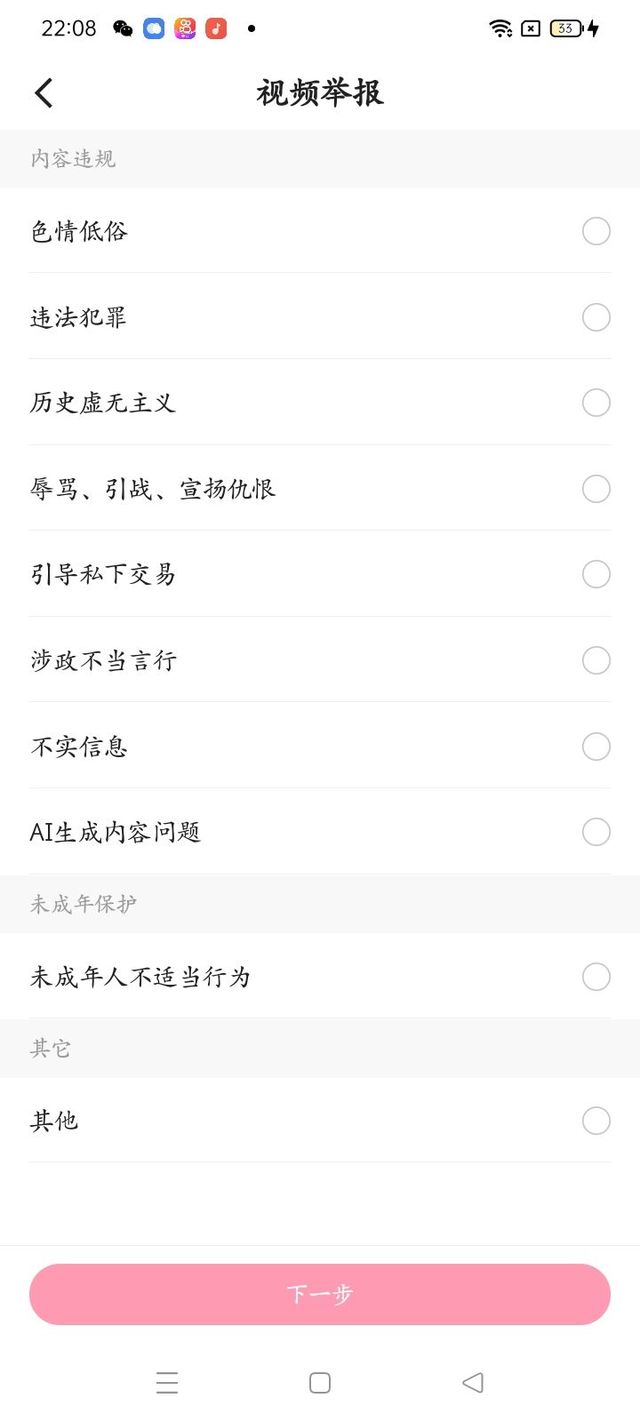Image resolution: width=640 pixels, height=1422 pixels.
Task: Choose AI生成内容问题 option
Action: pos(320,832)
